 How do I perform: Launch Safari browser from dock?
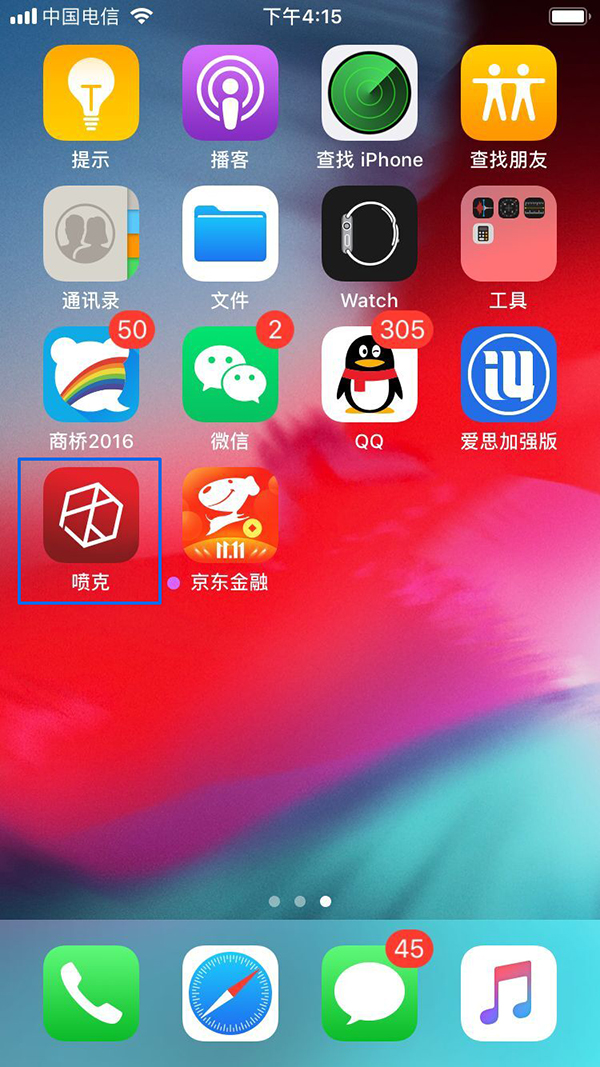tap(230, 993)
